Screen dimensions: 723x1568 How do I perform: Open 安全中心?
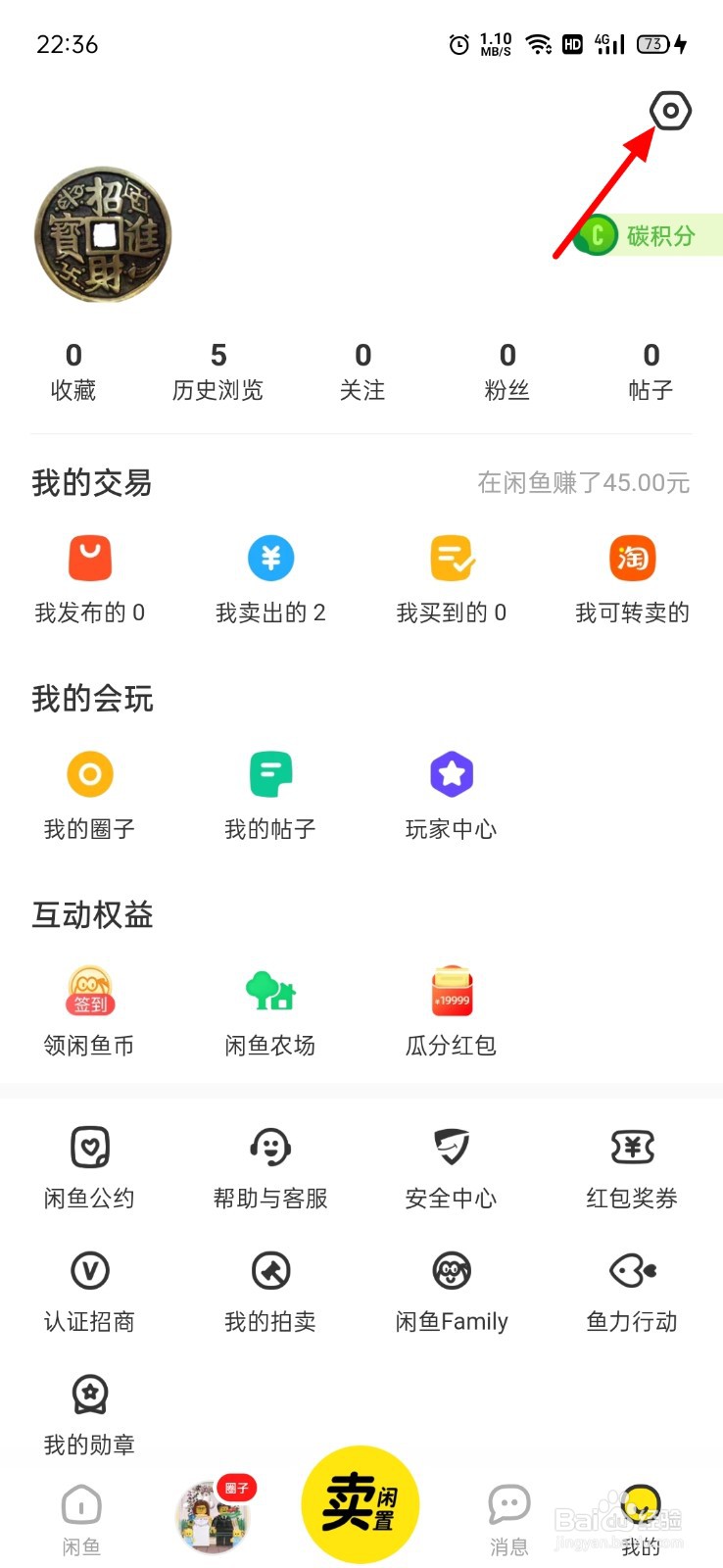pyautogui.click(x=452, y=1168)
